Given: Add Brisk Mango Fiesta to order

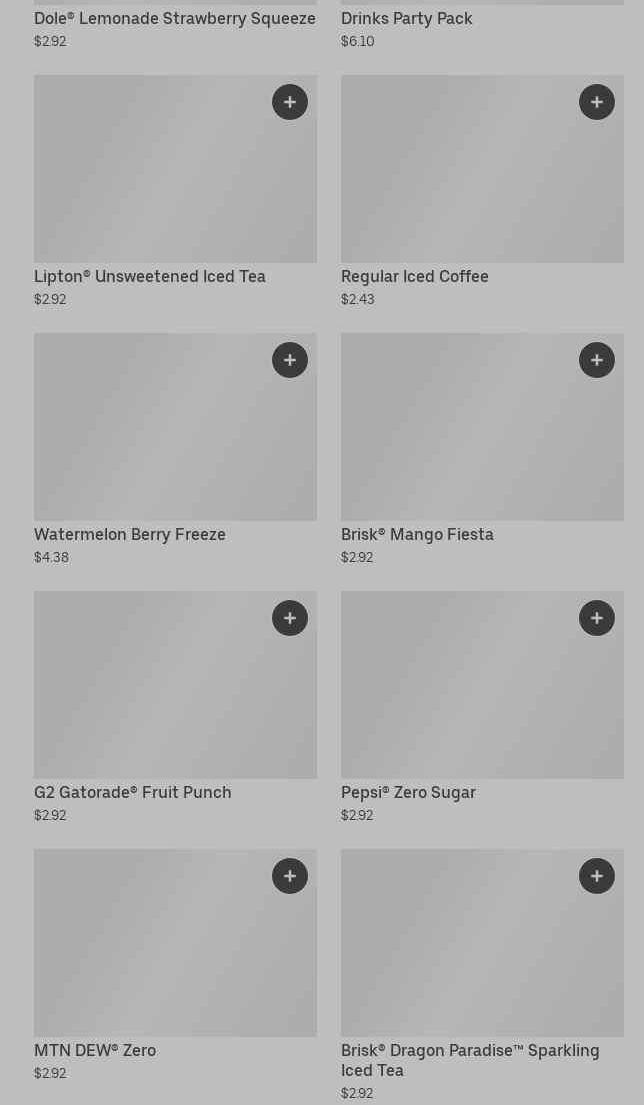Looking at the screenshot, I should coord(597,360).
